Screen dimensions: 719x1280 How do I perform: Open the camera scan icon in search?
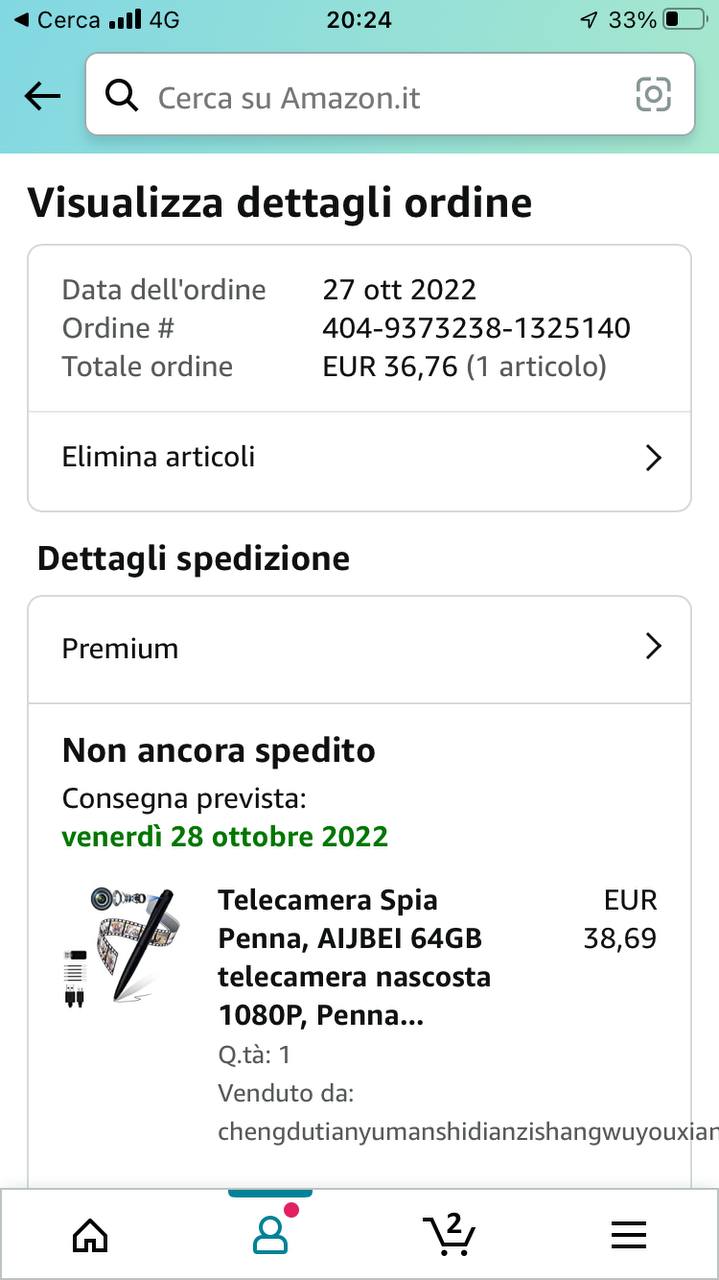tap(653, 95)
